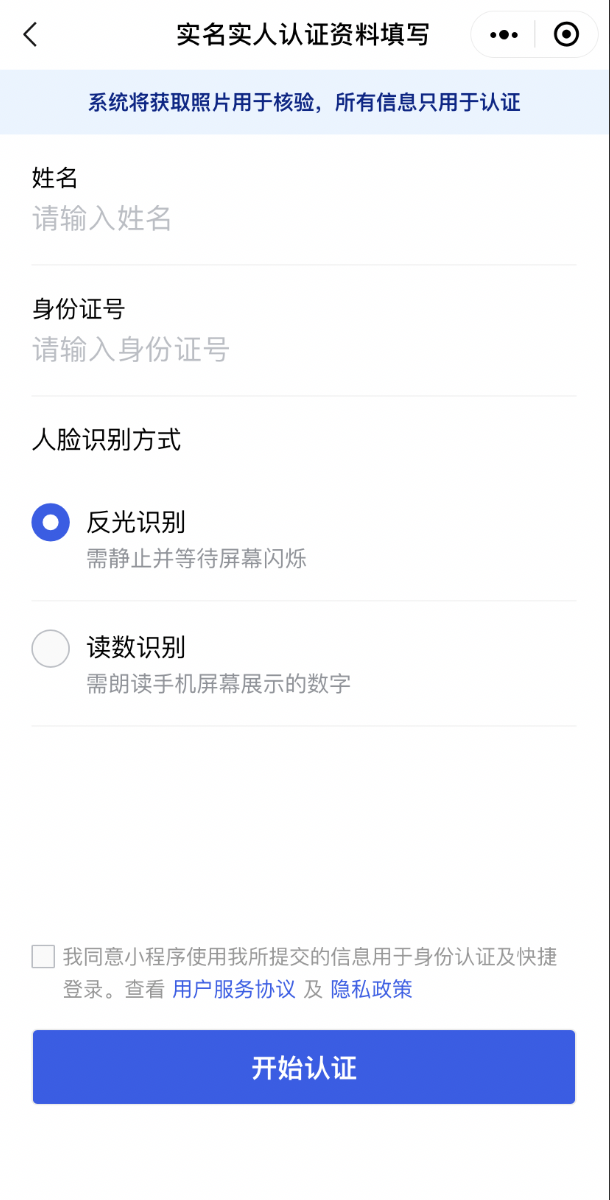
Task: Close the mini program with the circle icon
Action: click(566, 35)
